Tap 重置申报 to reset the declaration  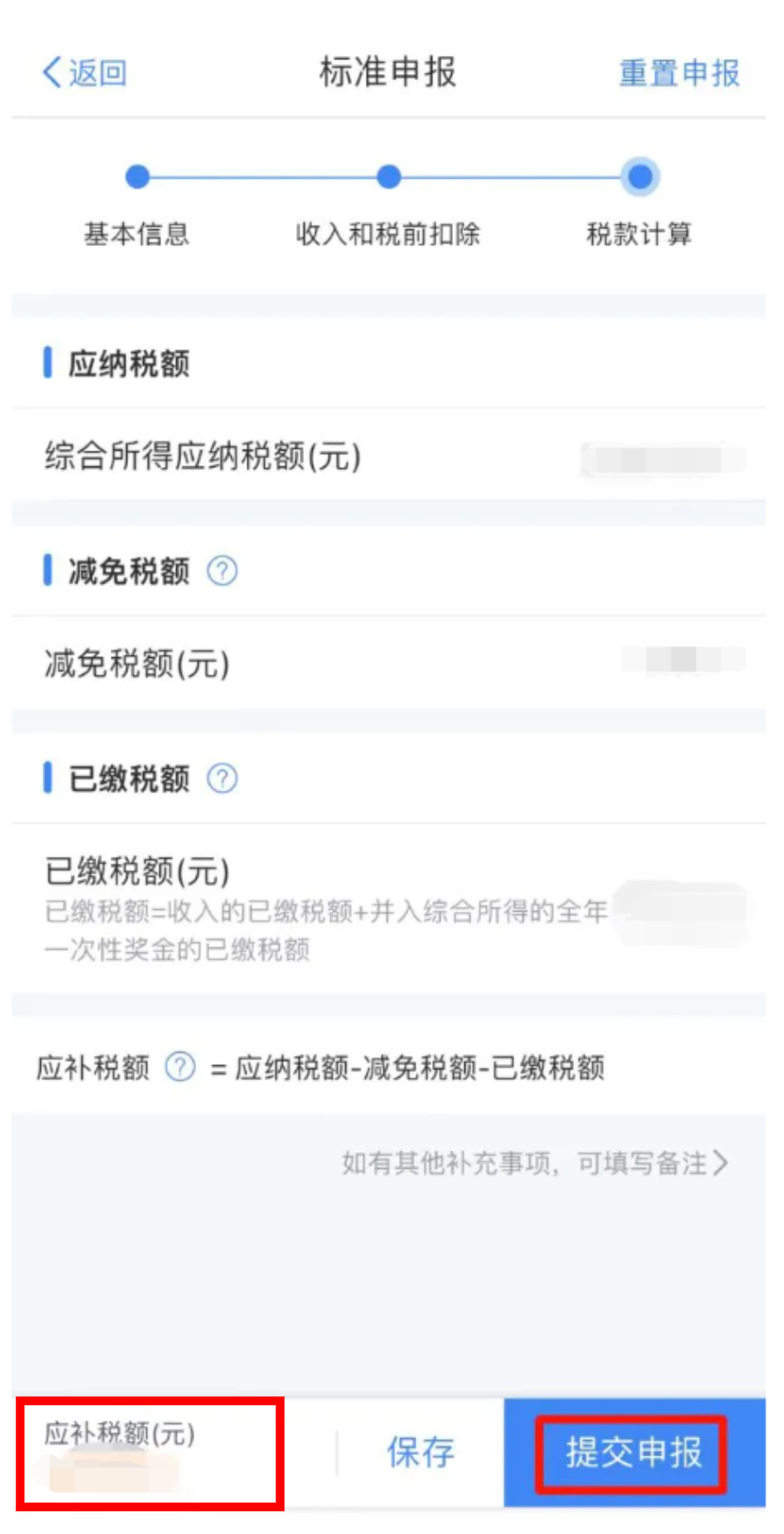click(679, 72)
